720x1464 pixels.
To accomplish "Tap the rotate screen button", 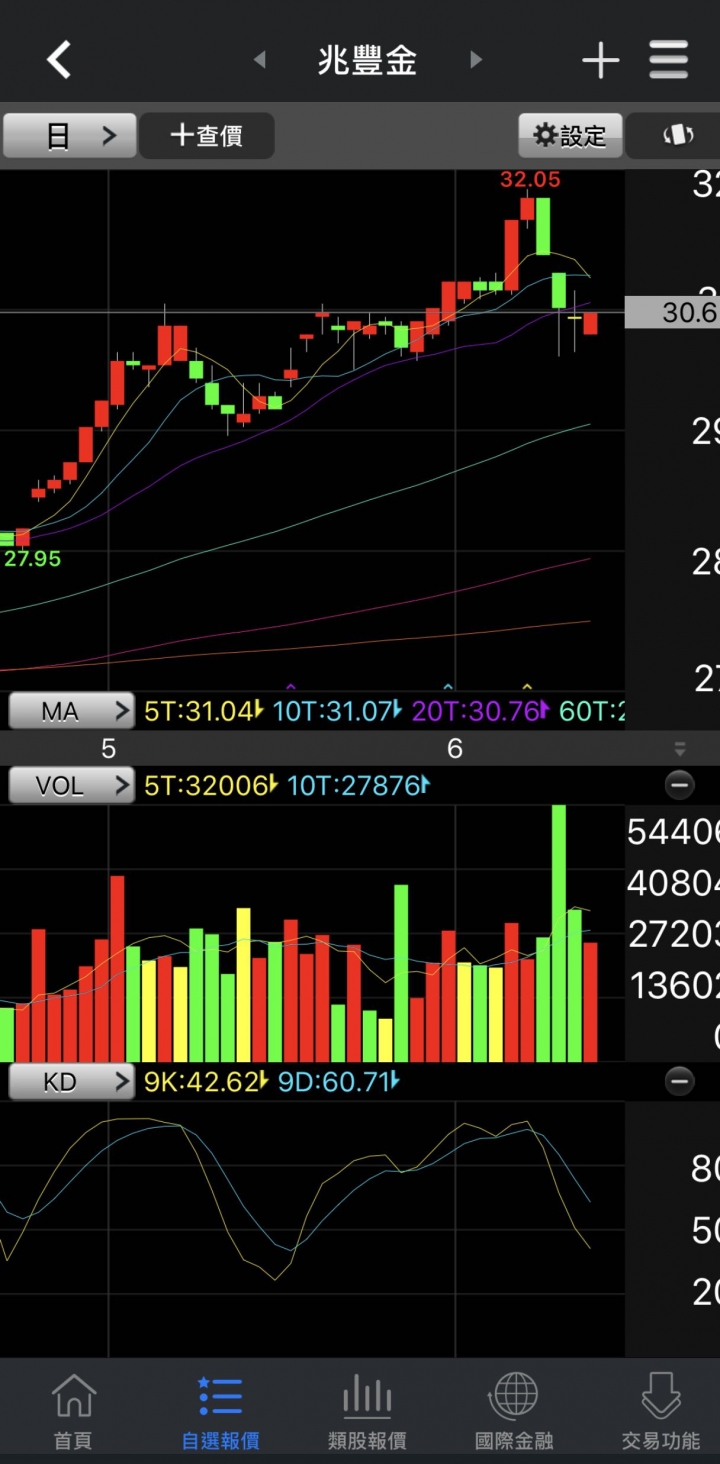I will click(676, 135).
